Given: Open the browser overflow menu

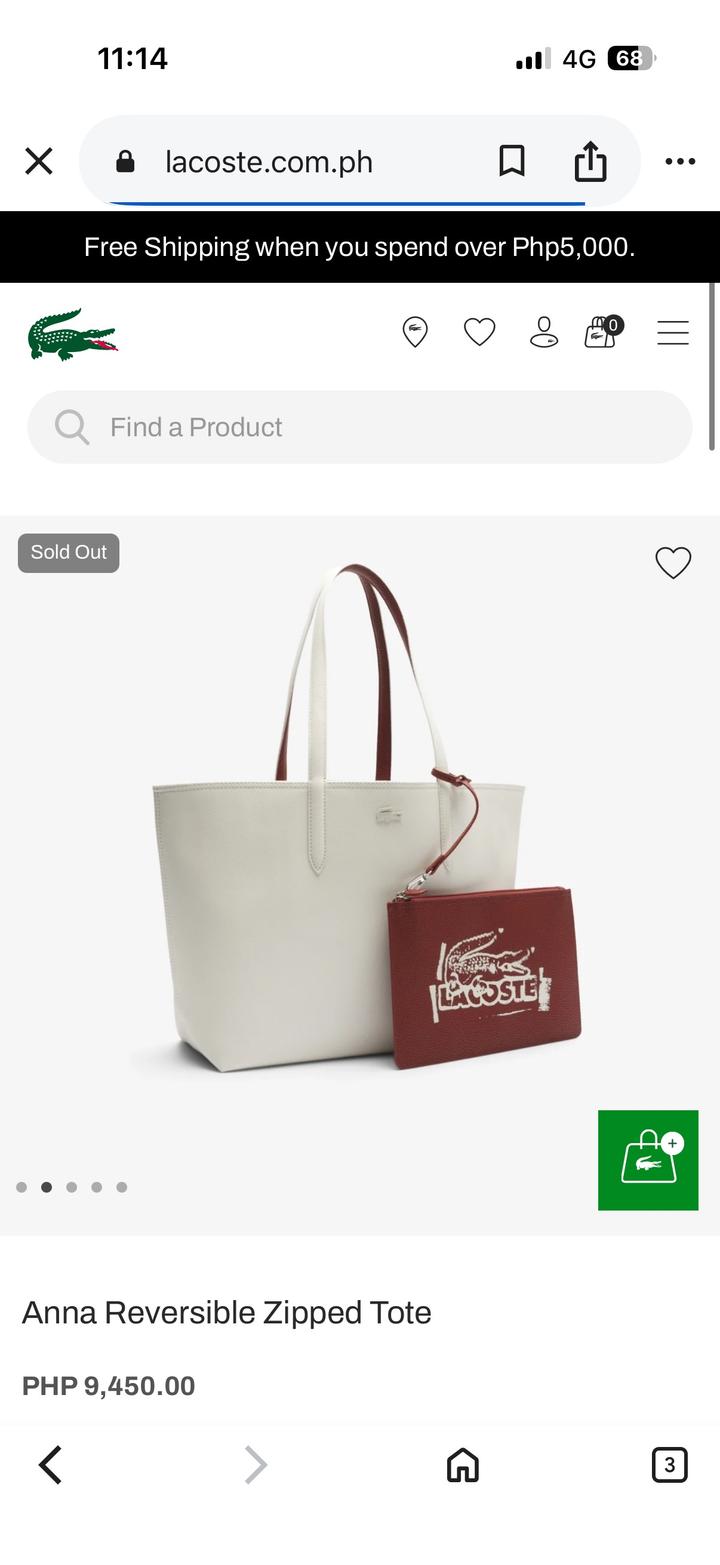Looking at the screenshot, I should (x=680, y=161).
